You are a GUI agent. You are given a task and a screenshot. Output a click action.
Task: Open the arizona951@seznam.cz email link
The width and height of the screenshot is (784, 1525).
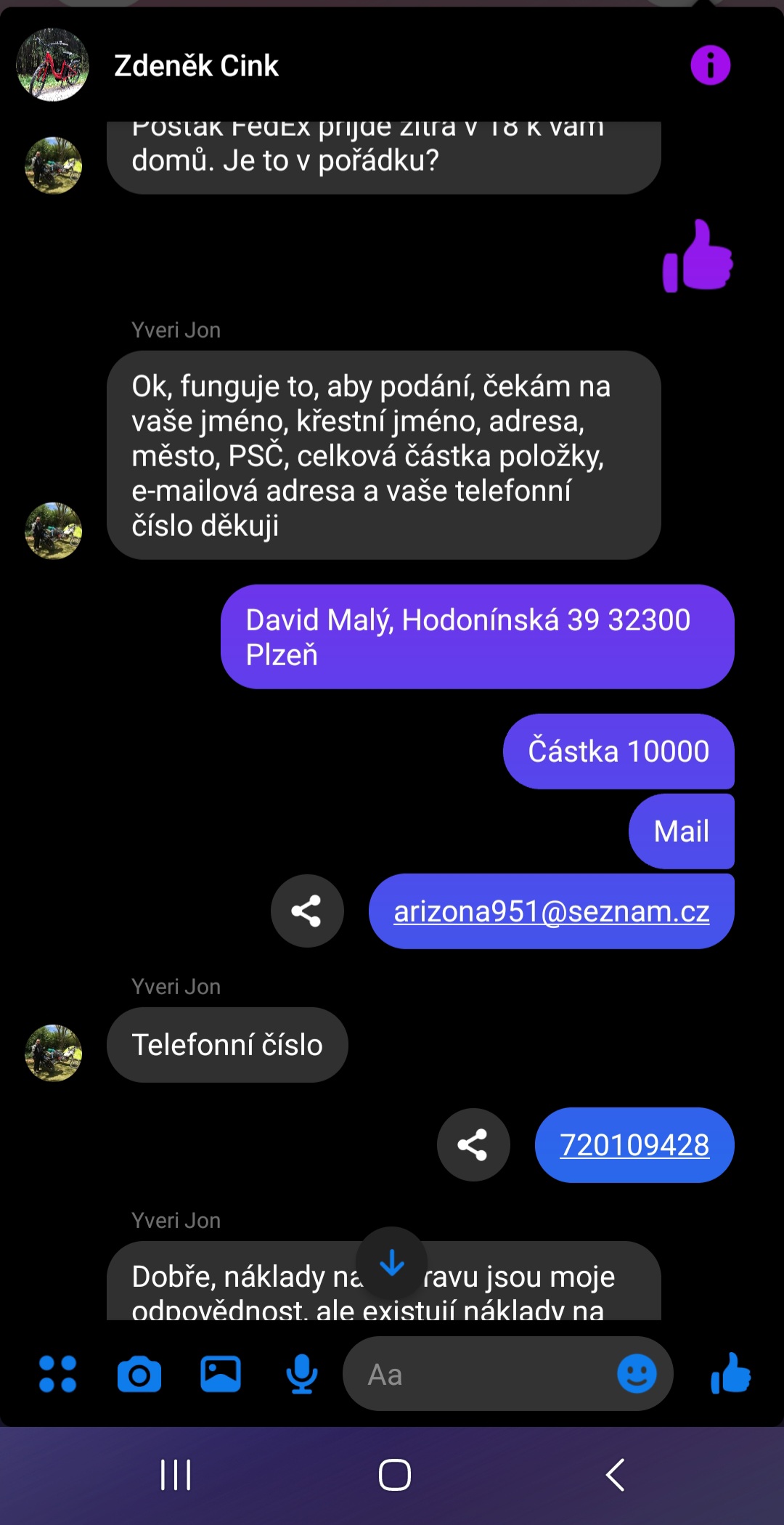click(551, 911)
